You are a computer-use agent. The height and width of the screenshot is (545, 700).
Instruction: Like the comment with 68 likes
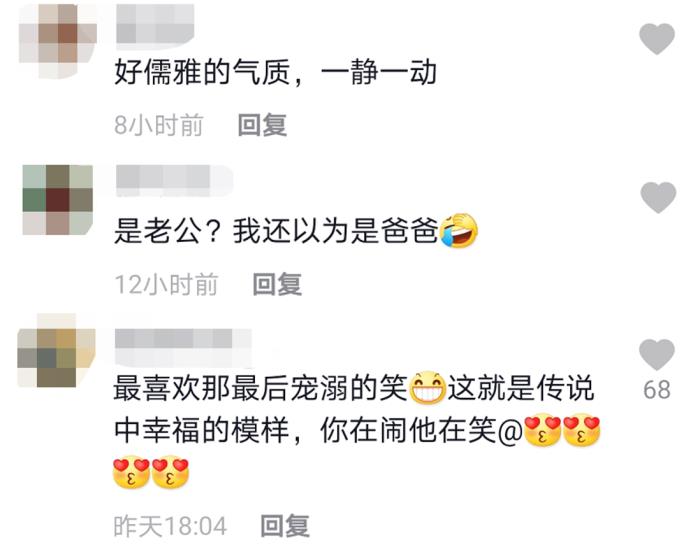pyautogui.click(x=657, y=355)
